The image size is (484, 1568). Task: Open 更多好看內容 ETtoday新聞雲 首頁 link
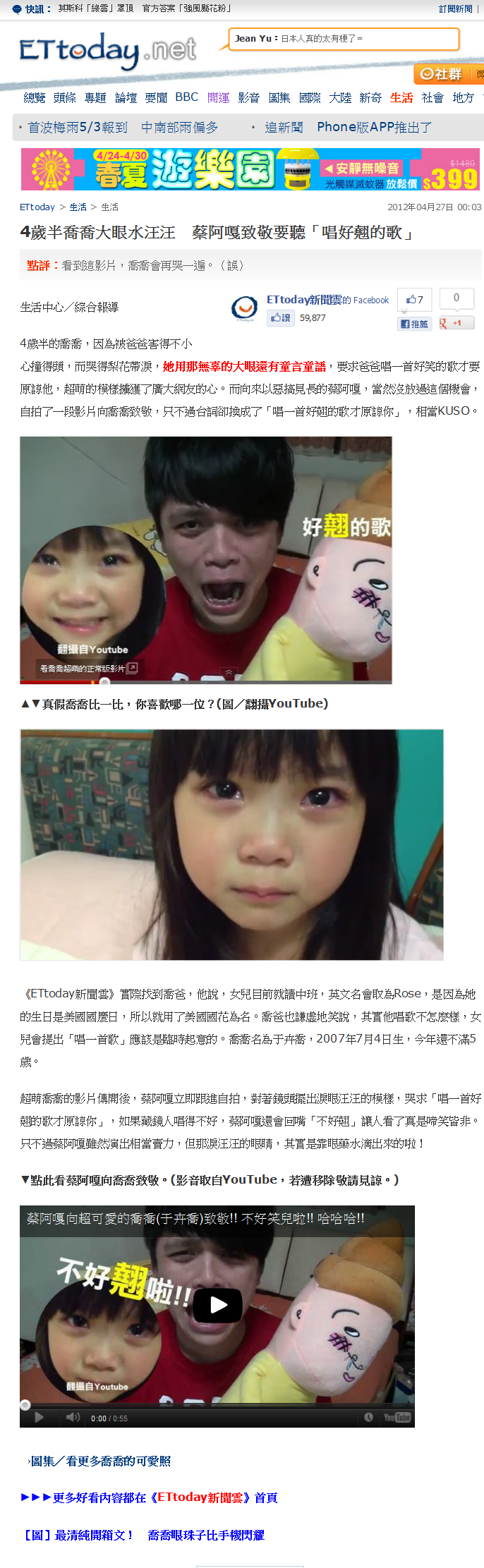point(150,1497)
